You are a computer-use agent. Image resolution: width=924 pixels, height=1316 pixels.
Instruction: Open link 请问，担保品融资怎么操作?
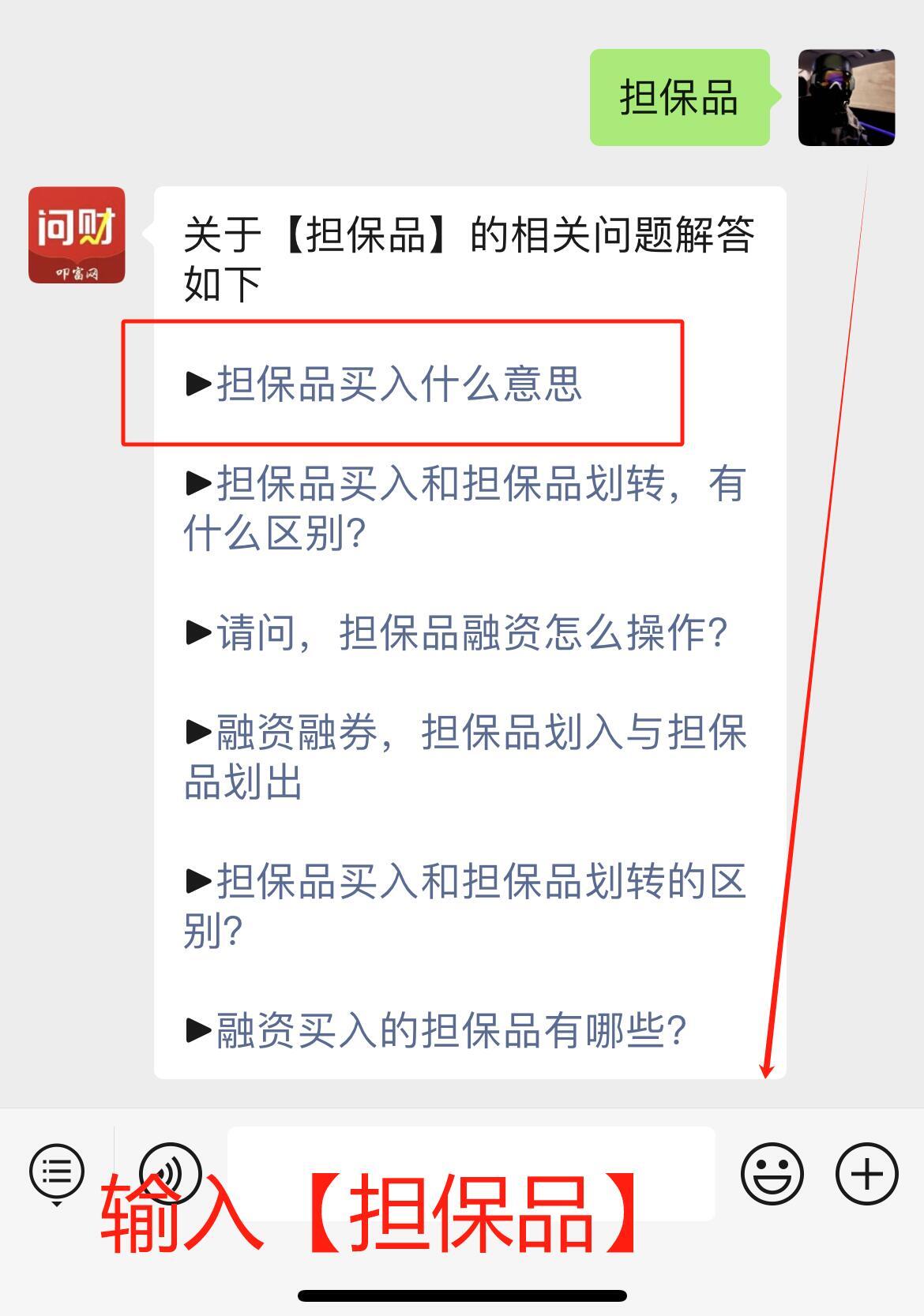click(x=471, y=632)
